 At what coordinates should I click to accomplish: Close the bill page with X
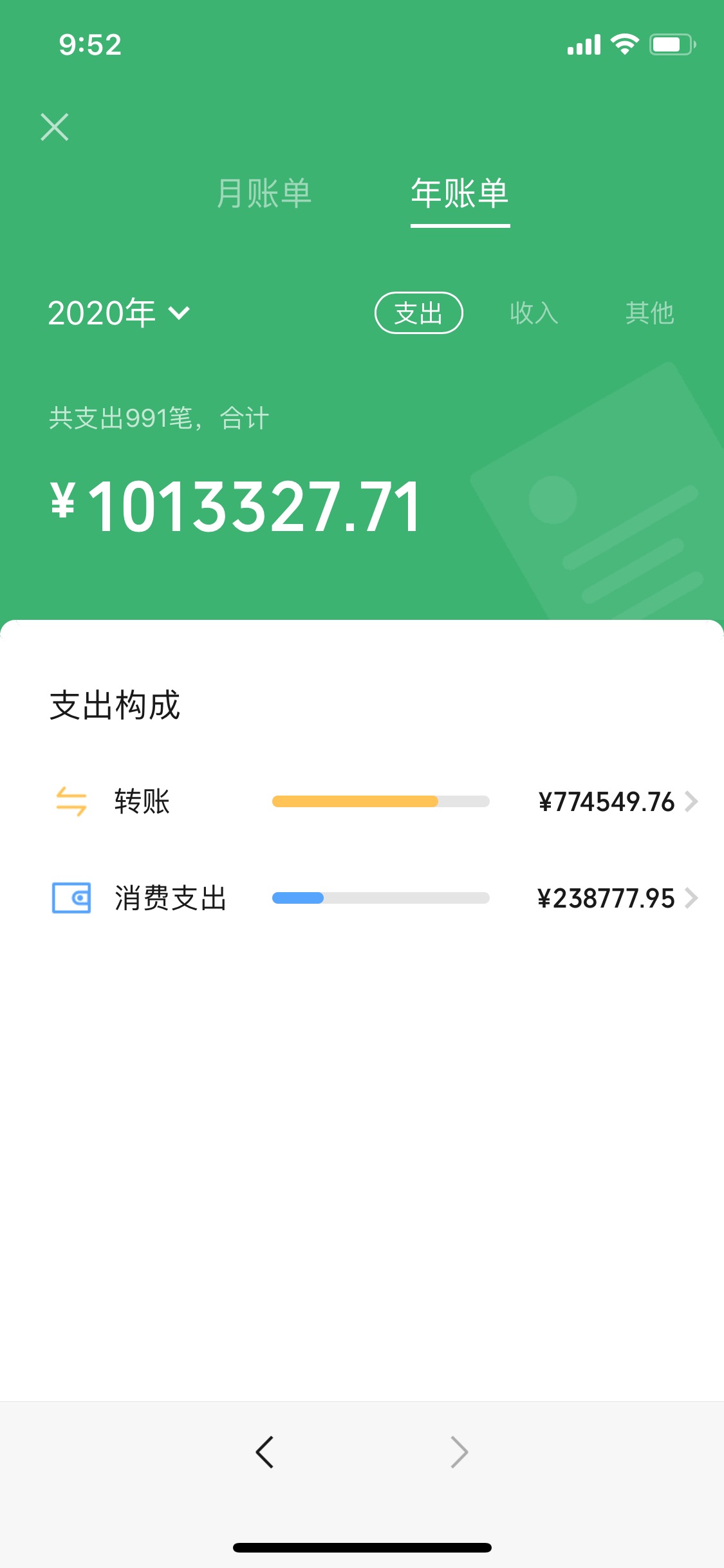tap(55, 127)
